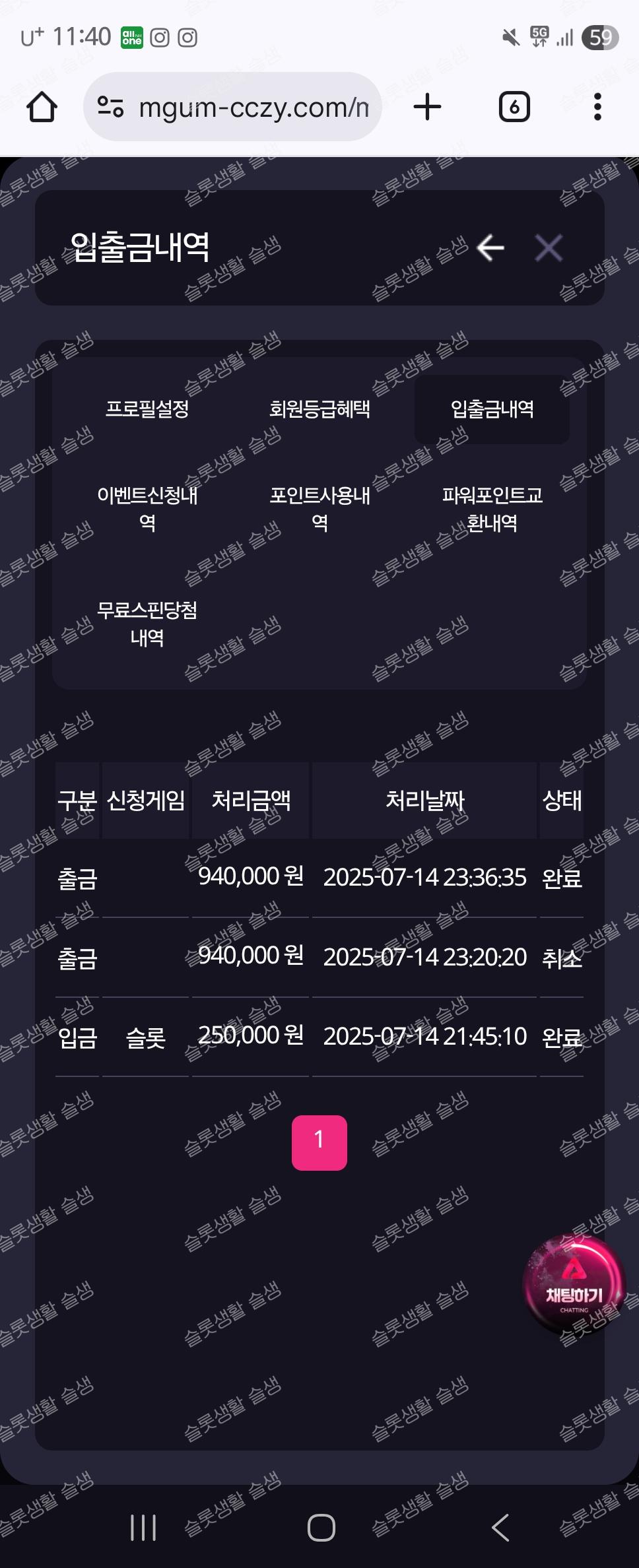Viewport: 639px width, 1568px height.
Task: Tap the system back button
Action: [500, 1527]
